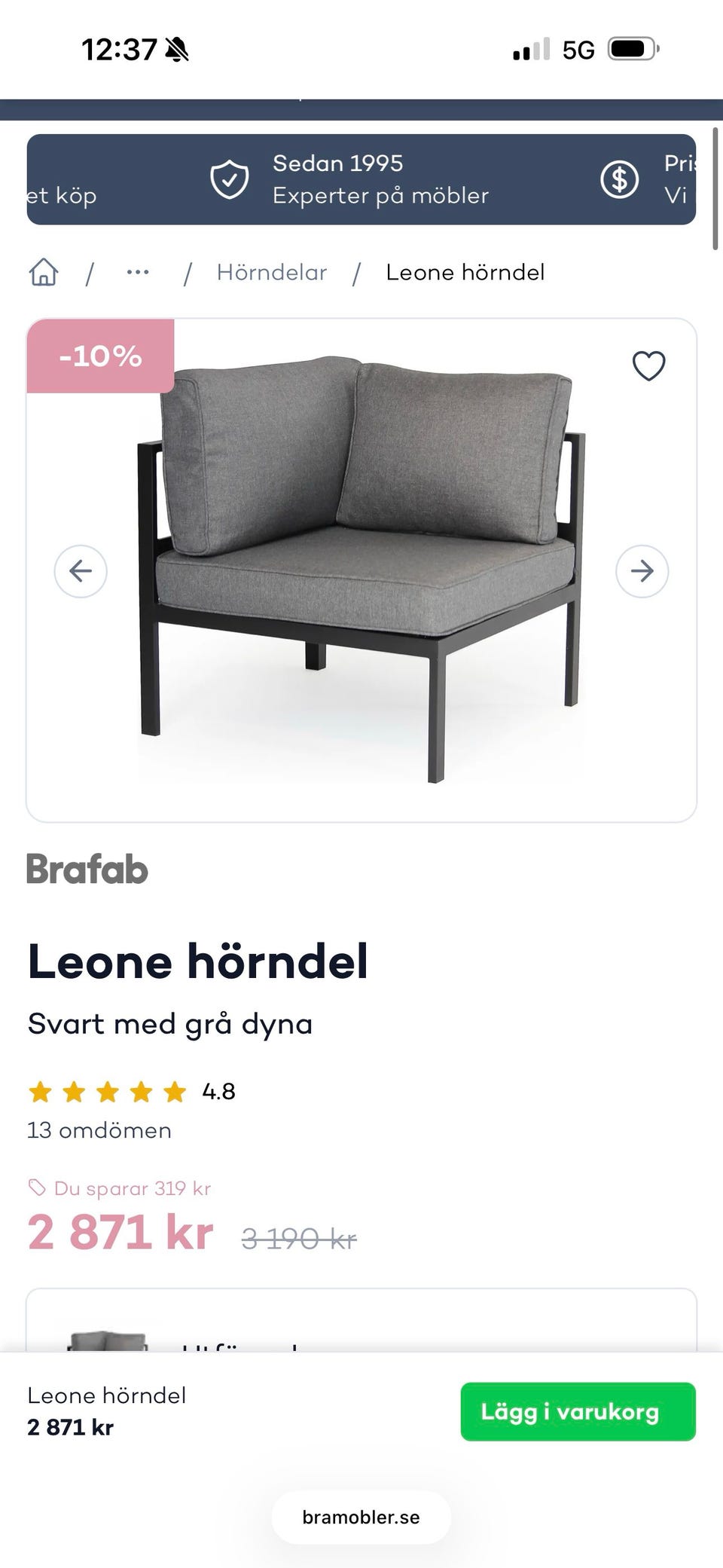This screenshot has width=723, height=1568.
Task: Tap the heart to favorite Leone hörndel
Action: pyautogui.click(x=648, y=365)
